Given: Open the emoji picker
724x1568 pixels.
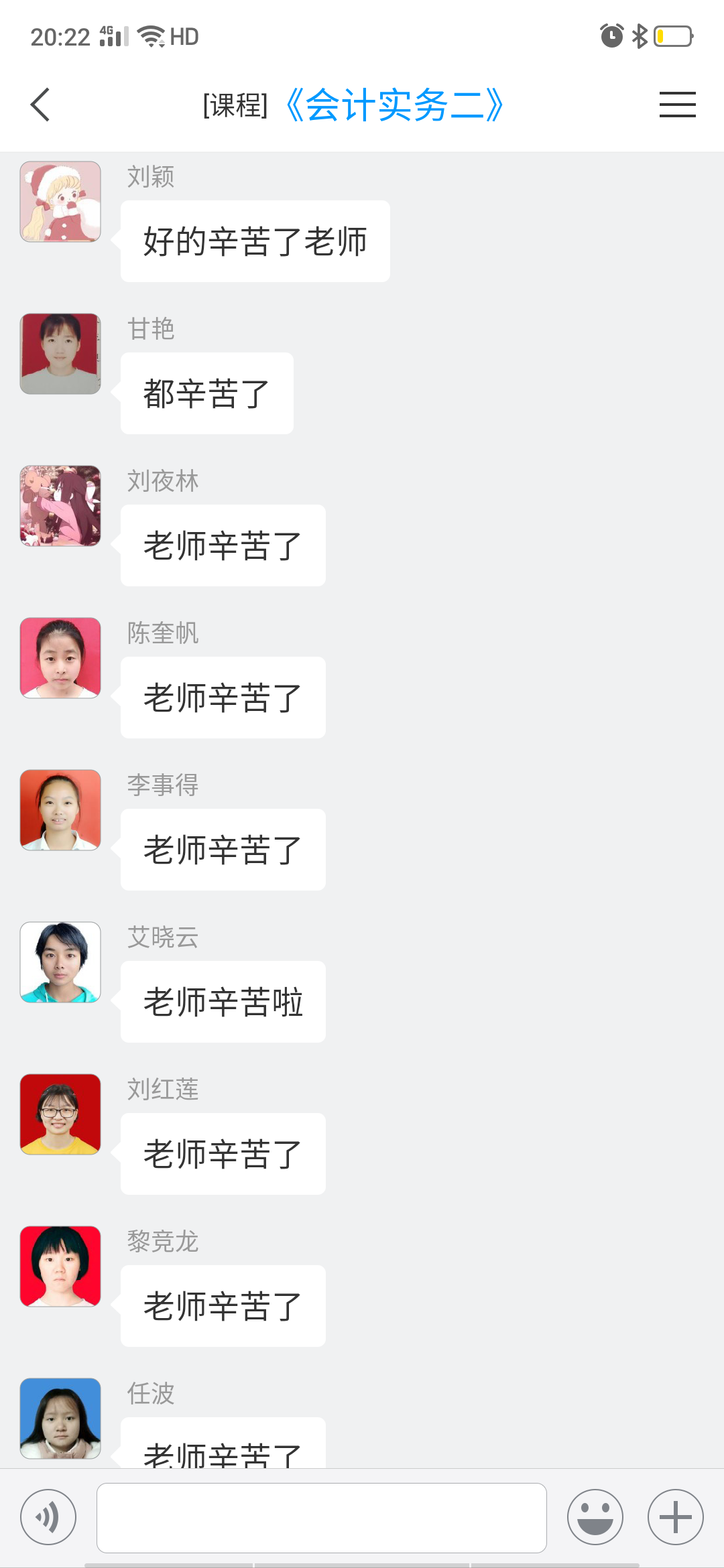Looking at the screenshot, I should click(595, 1517).
